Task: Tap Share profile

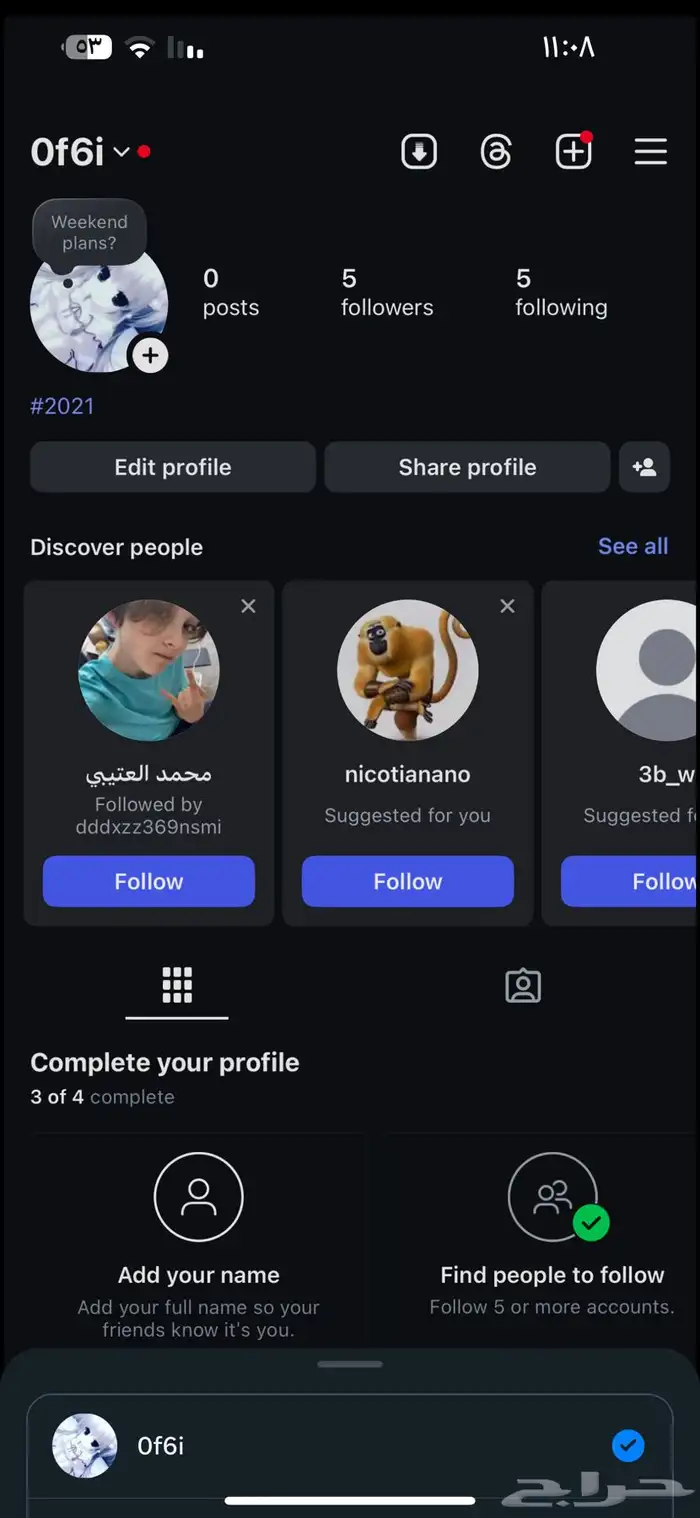Action: [x=467, y=467]
